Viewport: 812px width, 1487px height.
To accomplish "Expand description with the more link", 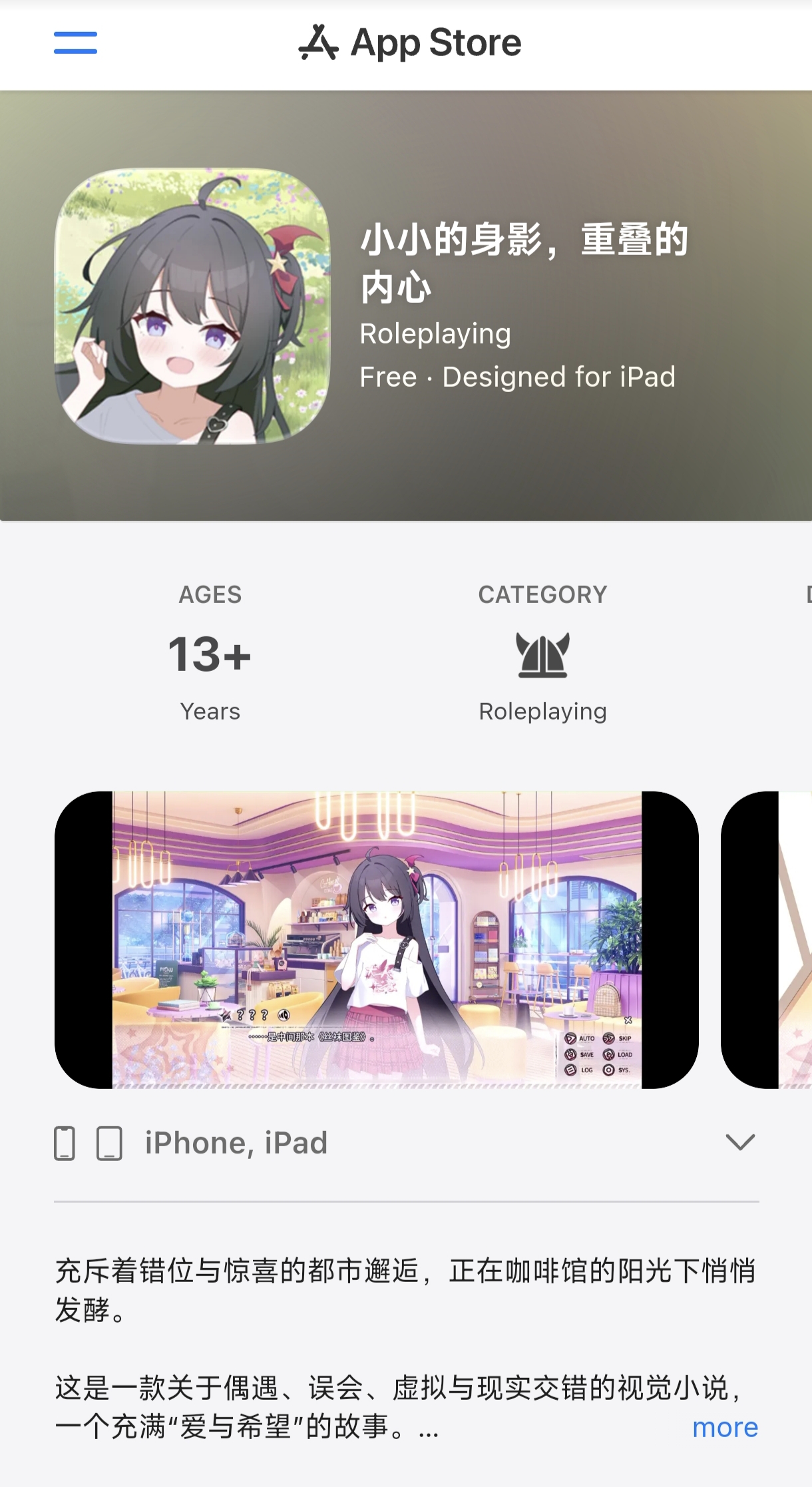I will click(725, 1427).
